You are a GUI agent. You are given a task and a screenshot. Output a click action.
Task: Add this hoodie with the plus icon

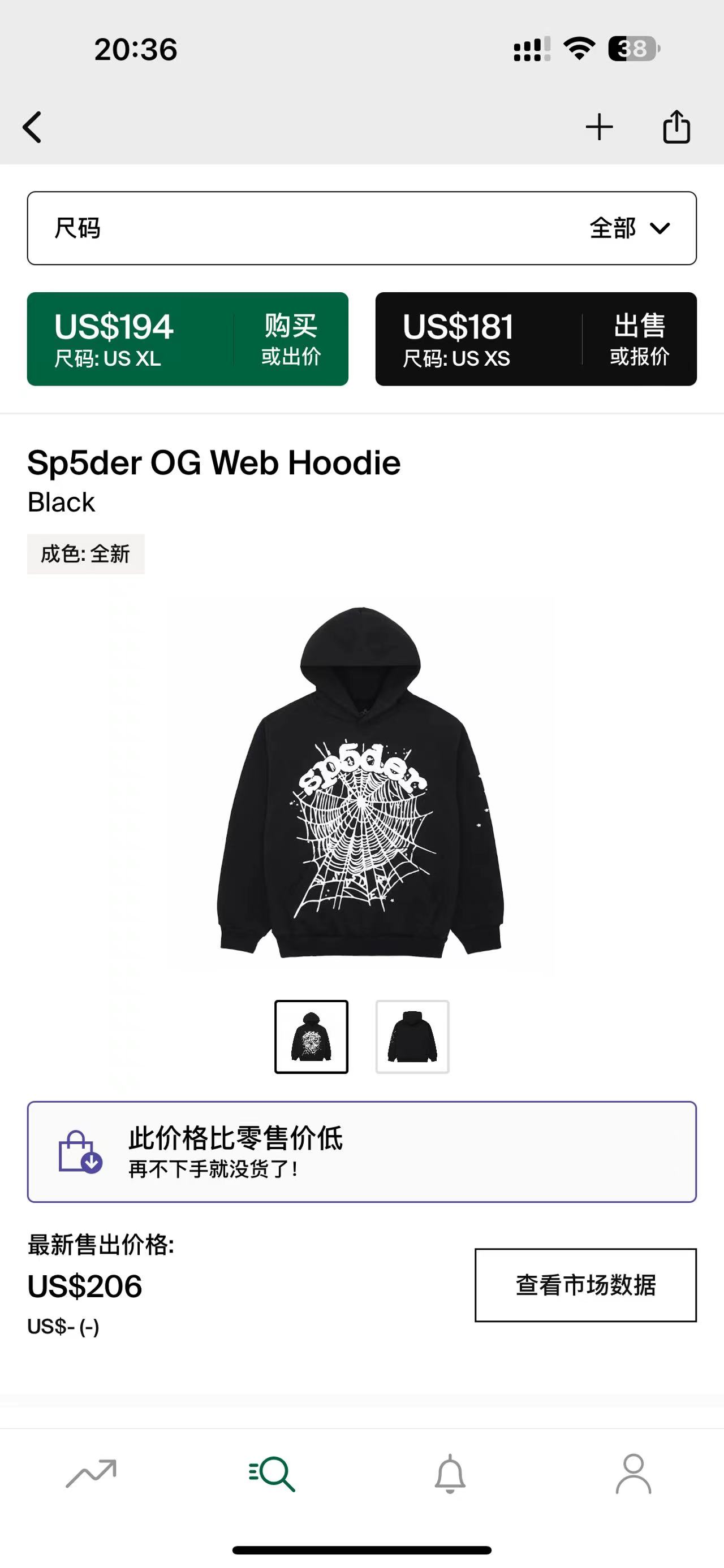598,127
